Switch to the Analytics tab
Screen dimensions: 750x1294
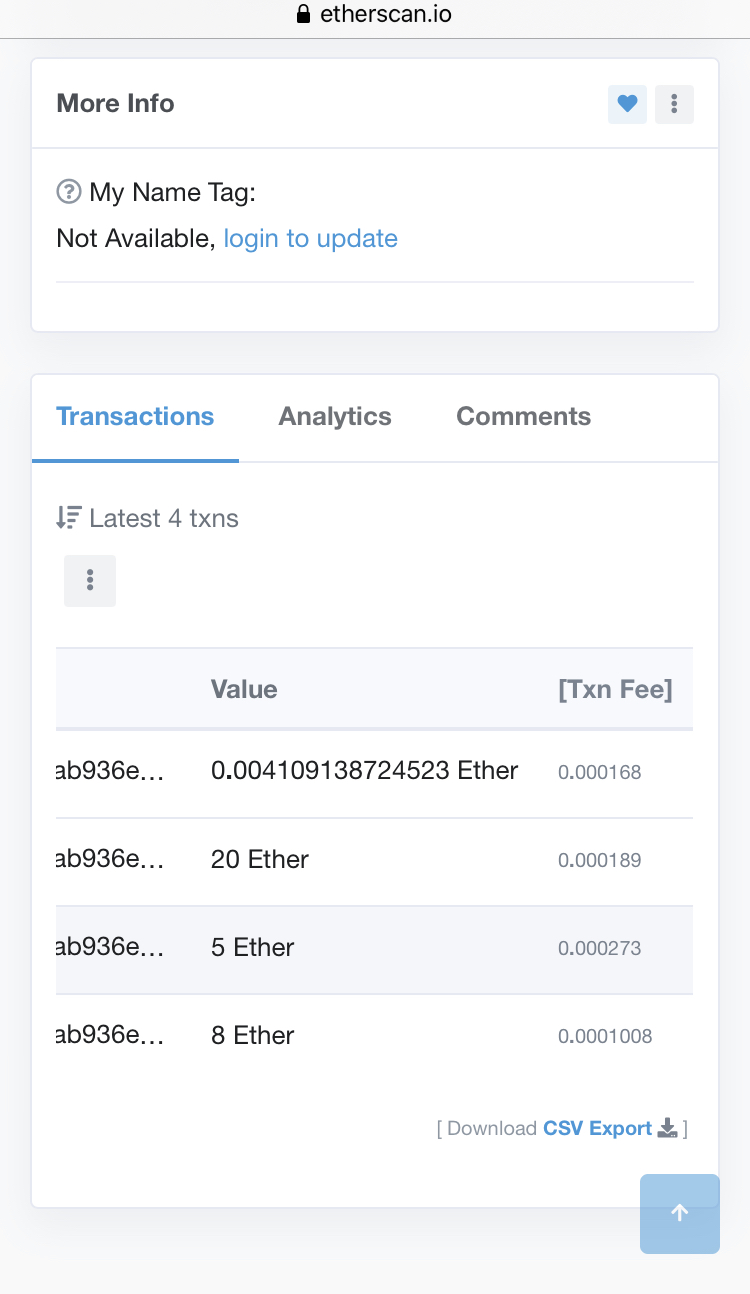point(335,417)
